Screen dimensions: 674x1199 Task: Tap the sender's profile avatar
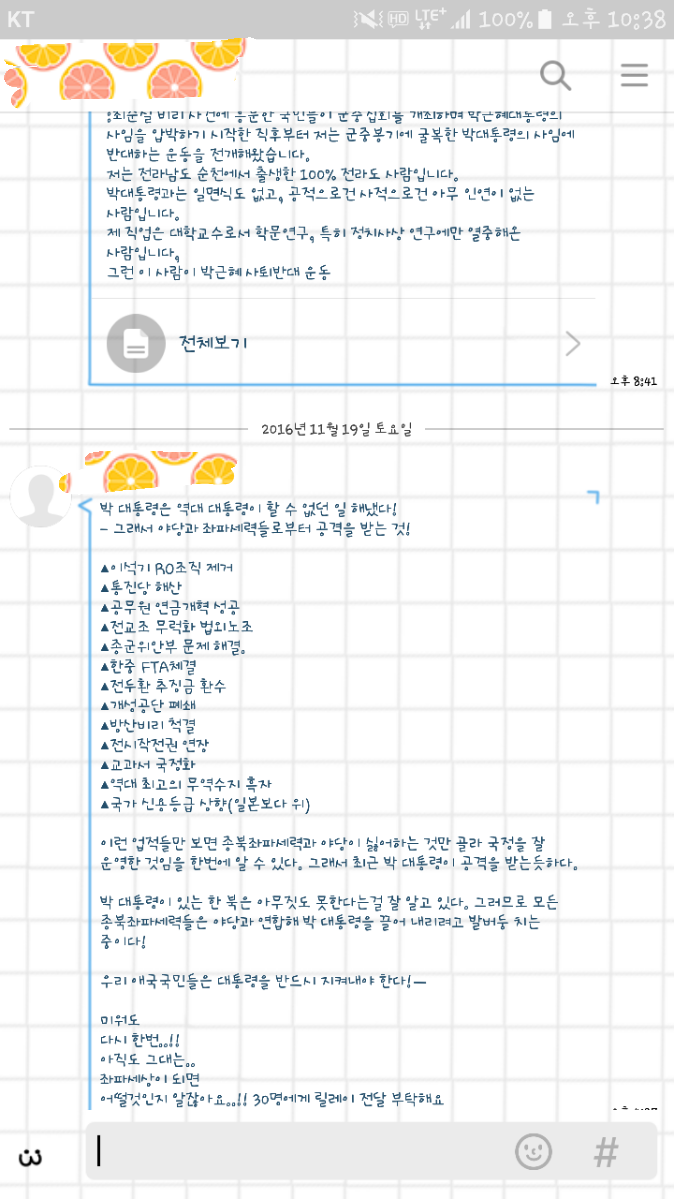pos(40,496)
